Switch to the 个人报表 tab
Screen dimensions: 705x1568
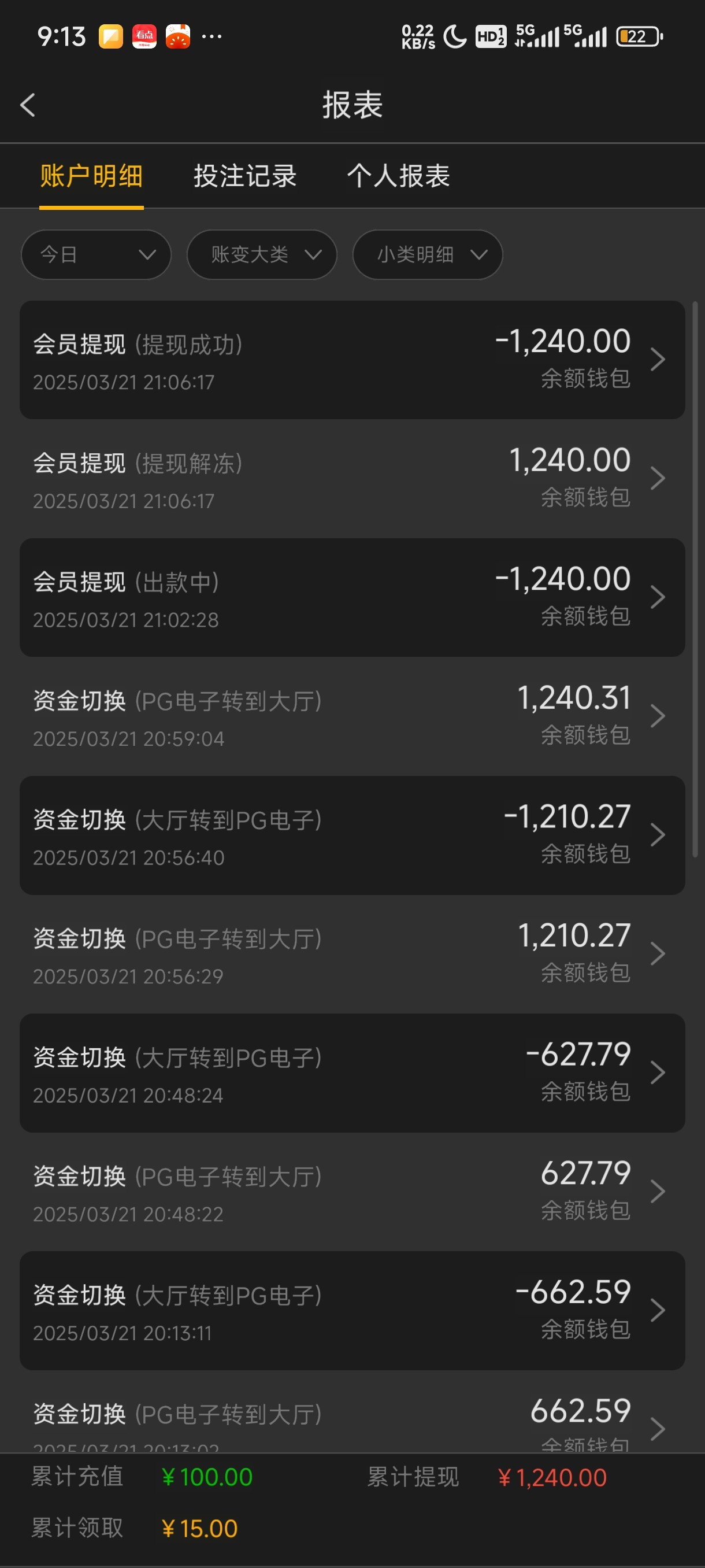coord(398,176)
